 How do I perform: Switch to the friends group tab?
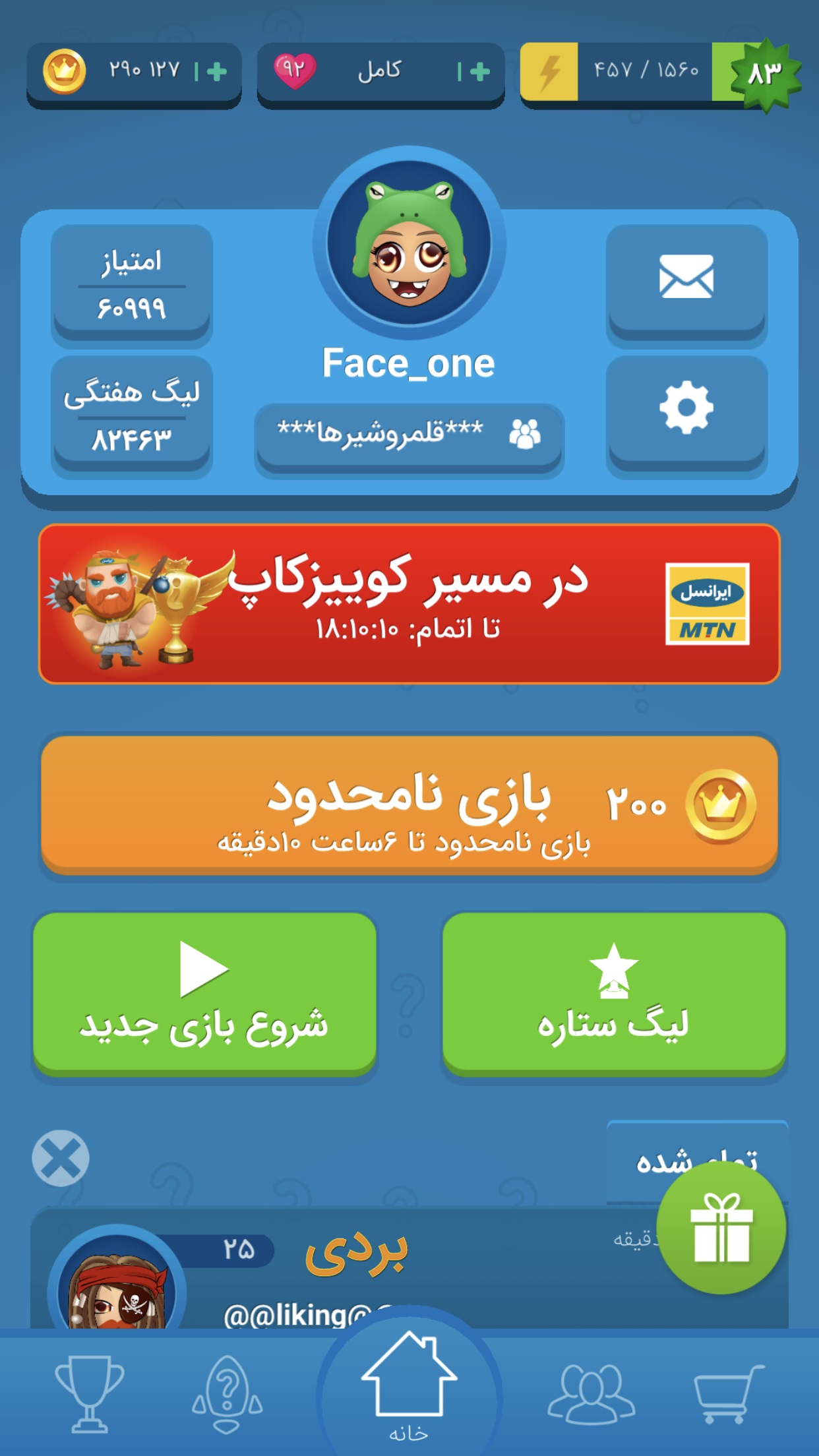click(x=591, y=1393)
